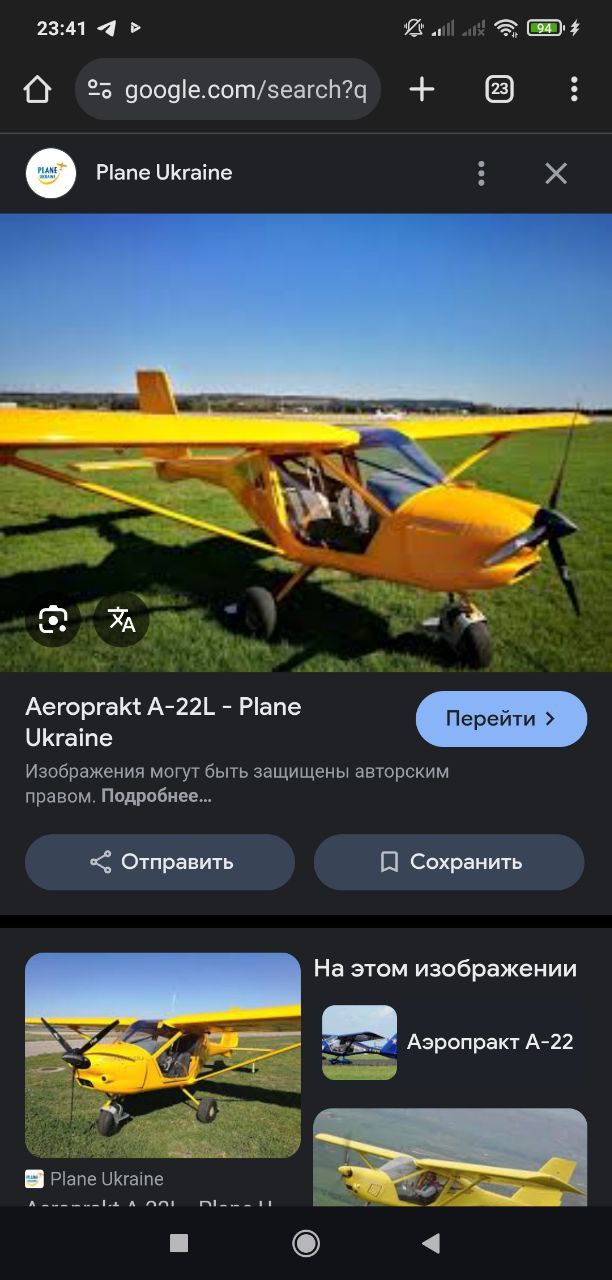This screenshot has width=612, height=1280.
Task: Open the flying yellow plane related image
Action: pos(449,1158)
